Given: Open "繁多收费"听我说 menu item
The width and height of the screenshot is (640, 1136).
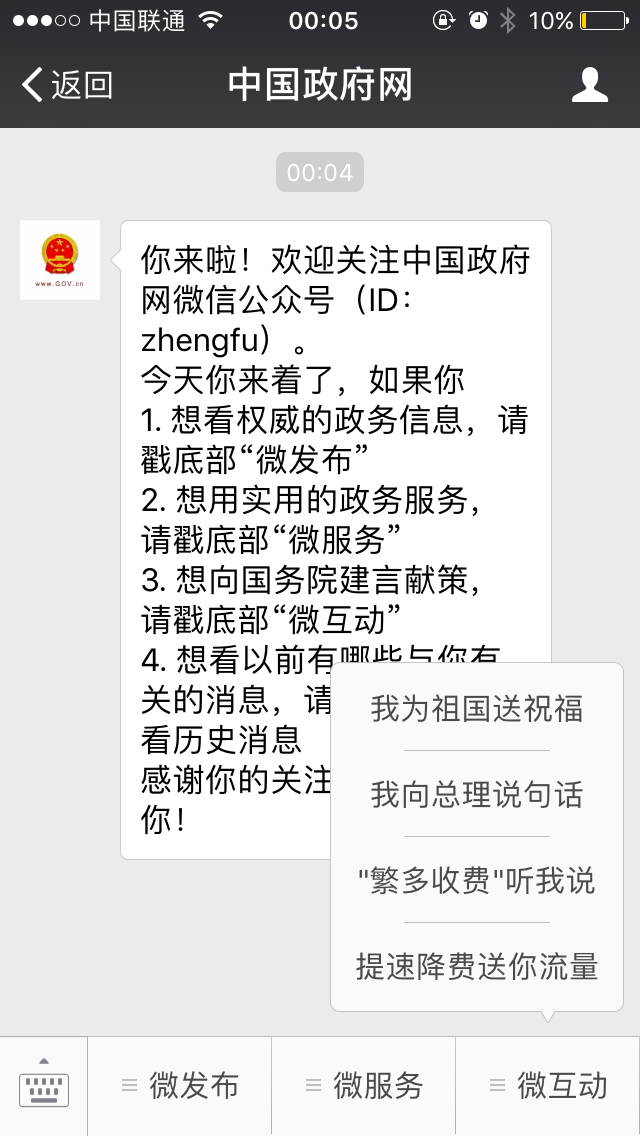Looking at the screenshot, I should [476, 881].
